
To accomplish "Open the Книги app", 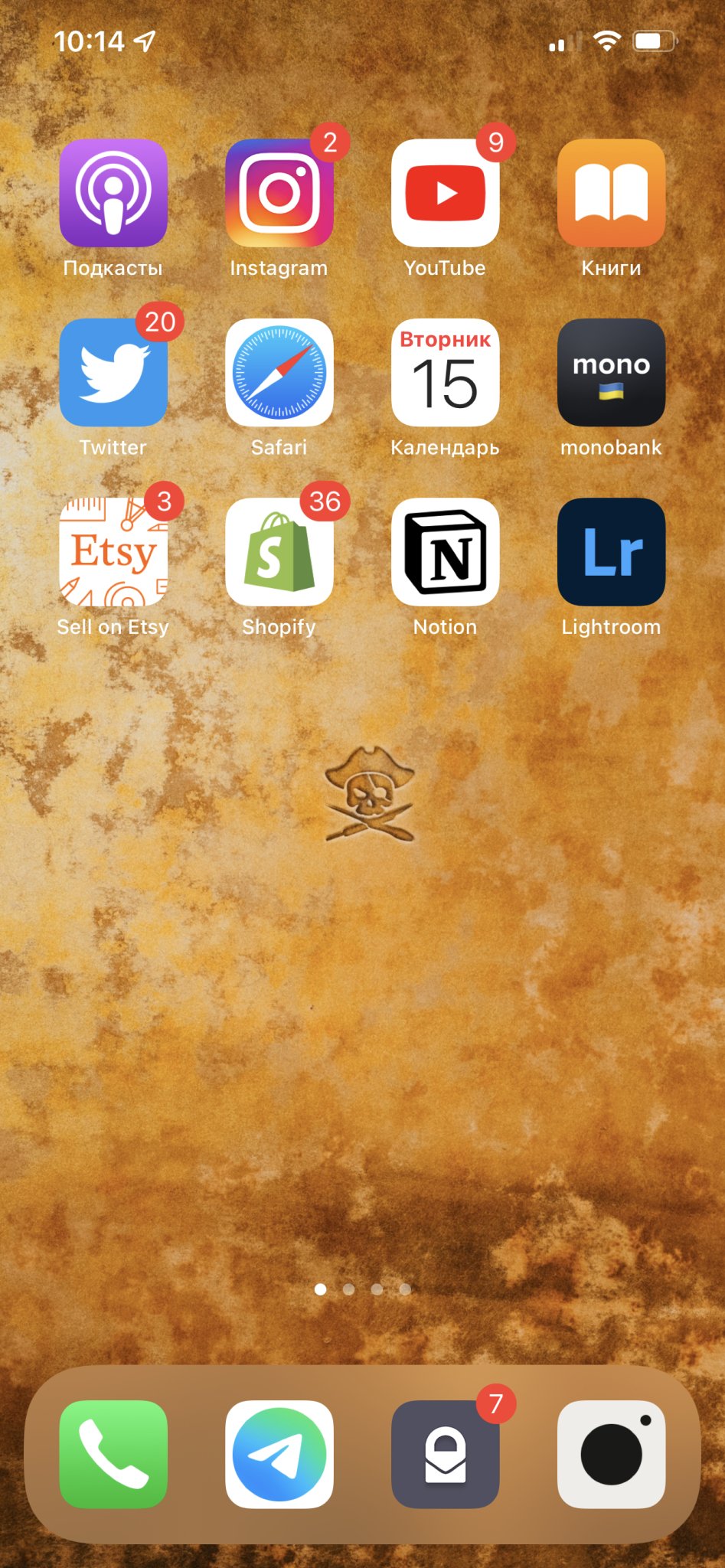I will (x=611, y=193).
